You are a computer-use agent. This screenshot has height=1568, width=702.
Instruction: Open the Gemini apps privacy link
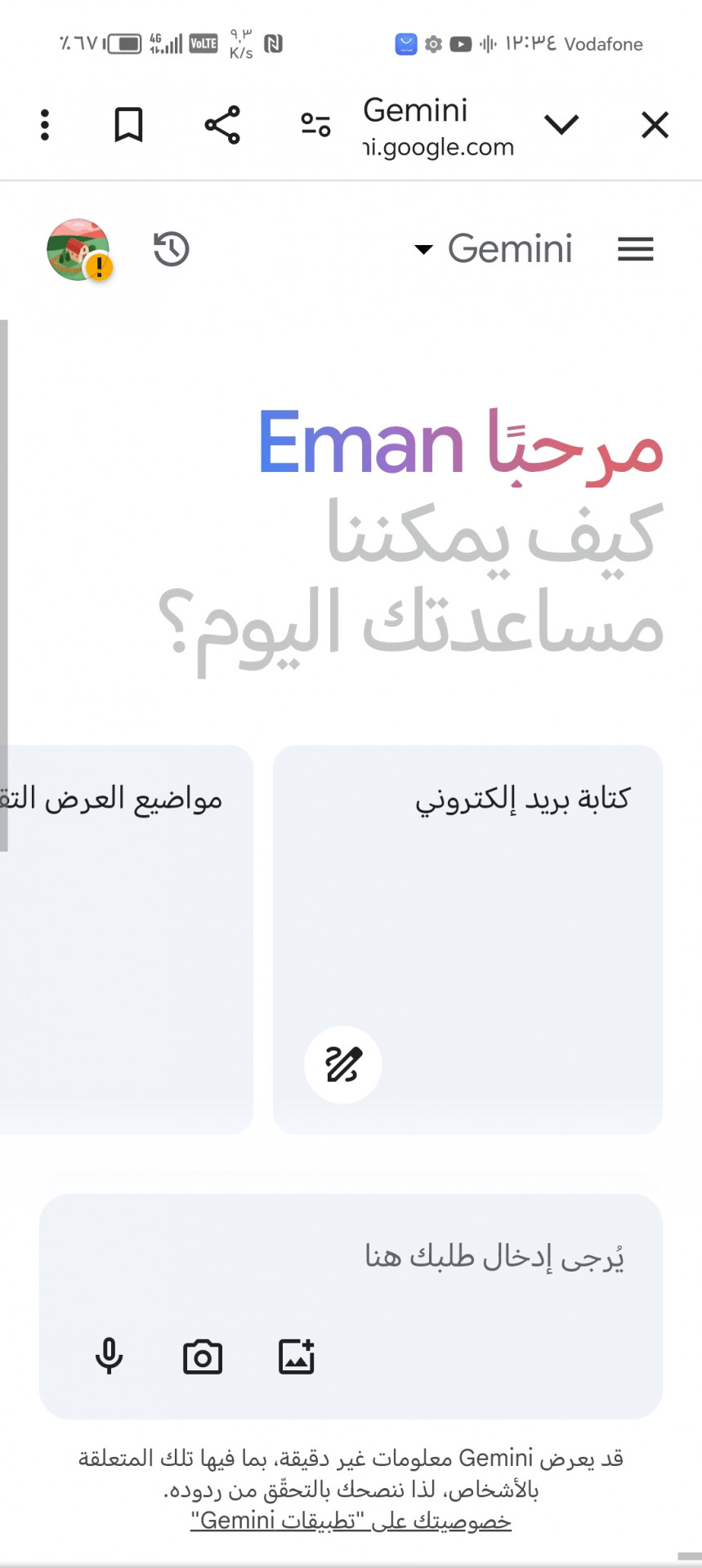click(x=351, y=1521)
